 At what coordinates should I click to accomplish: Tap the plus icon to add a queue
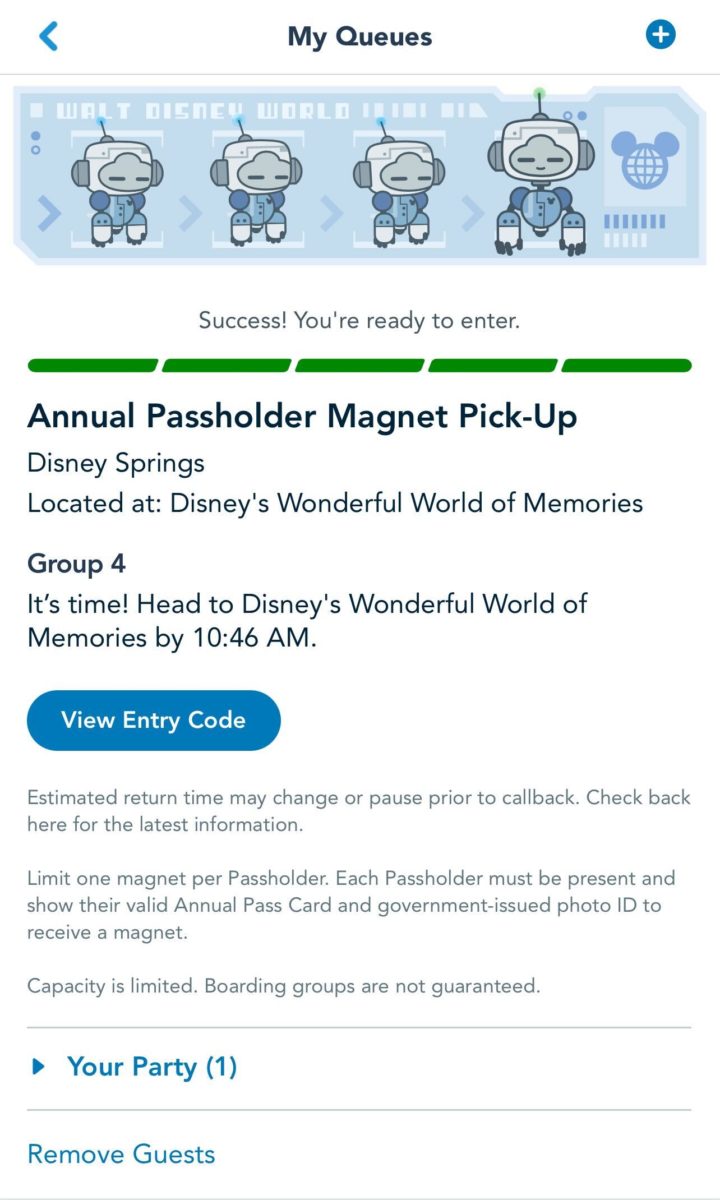coord(660,36)
